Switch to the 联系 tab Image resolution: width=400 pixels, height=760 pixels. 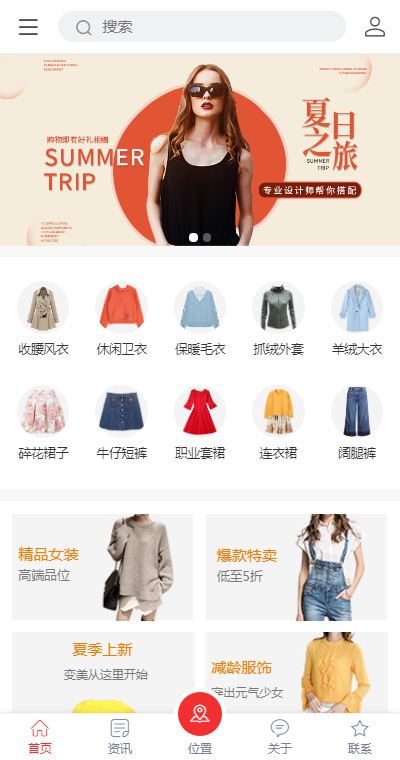360,737
